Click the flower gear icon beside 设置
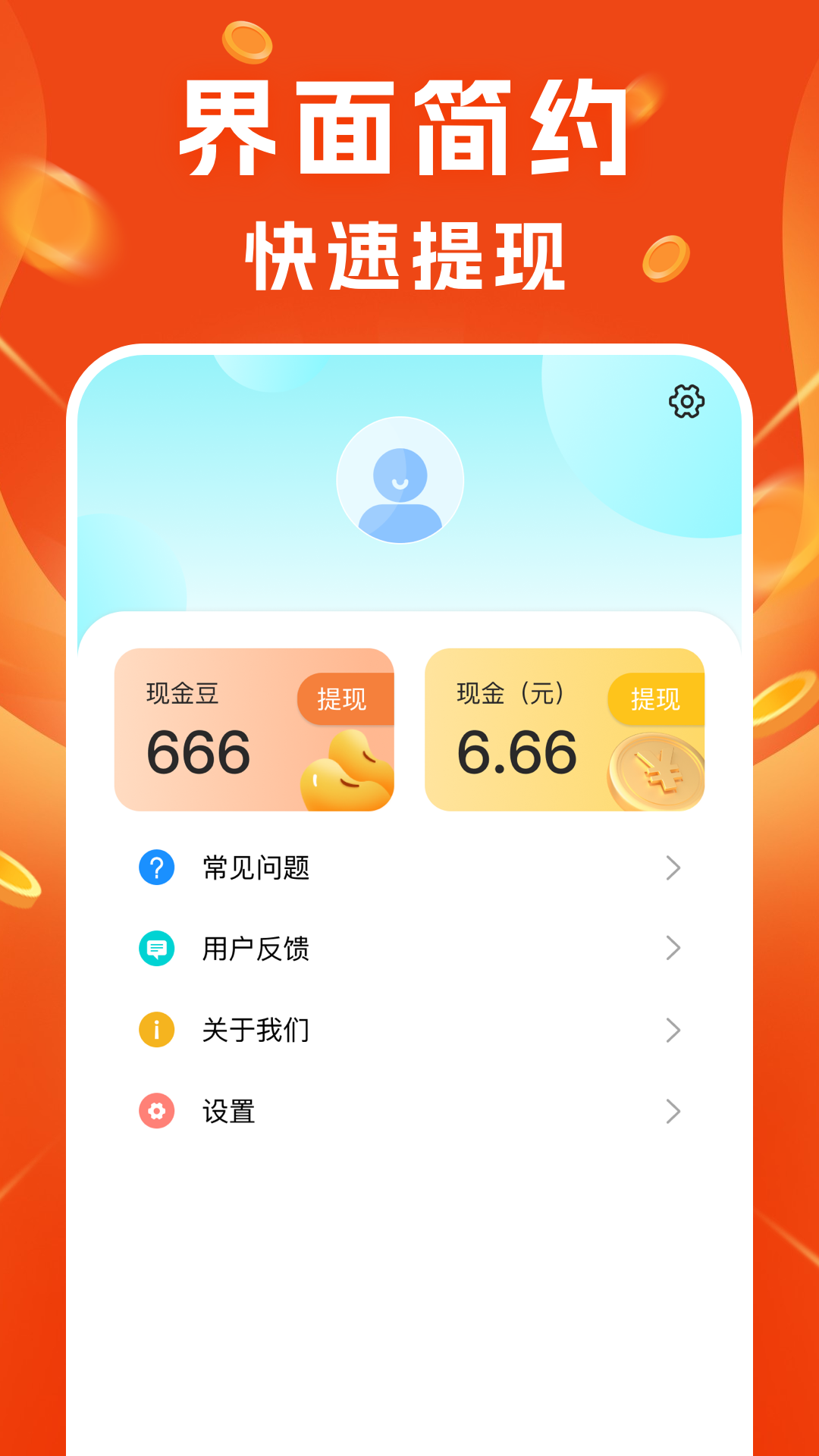The image size is (819, 1456). click(x=155, y=1110)
